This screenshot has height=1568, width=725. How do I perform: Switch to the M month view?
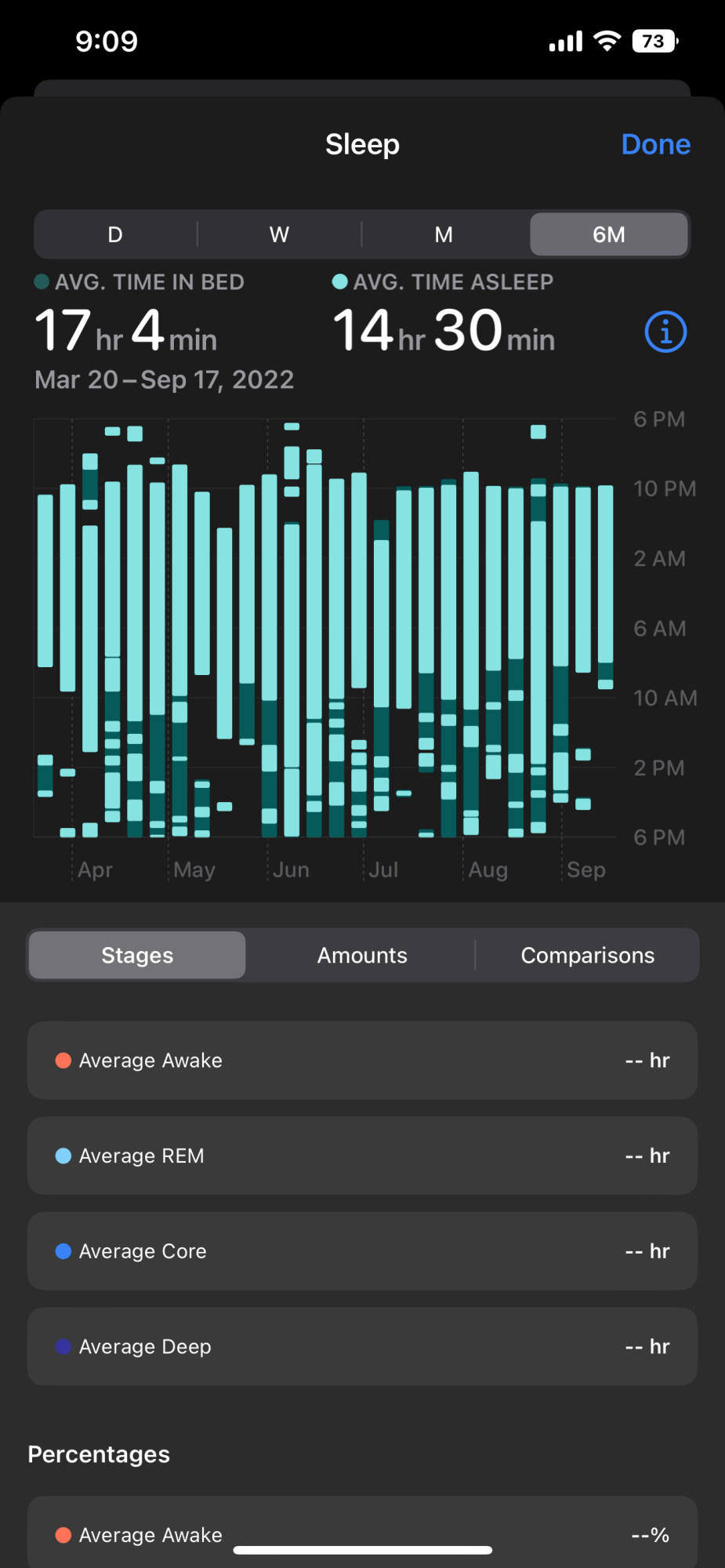click(444, 234)
